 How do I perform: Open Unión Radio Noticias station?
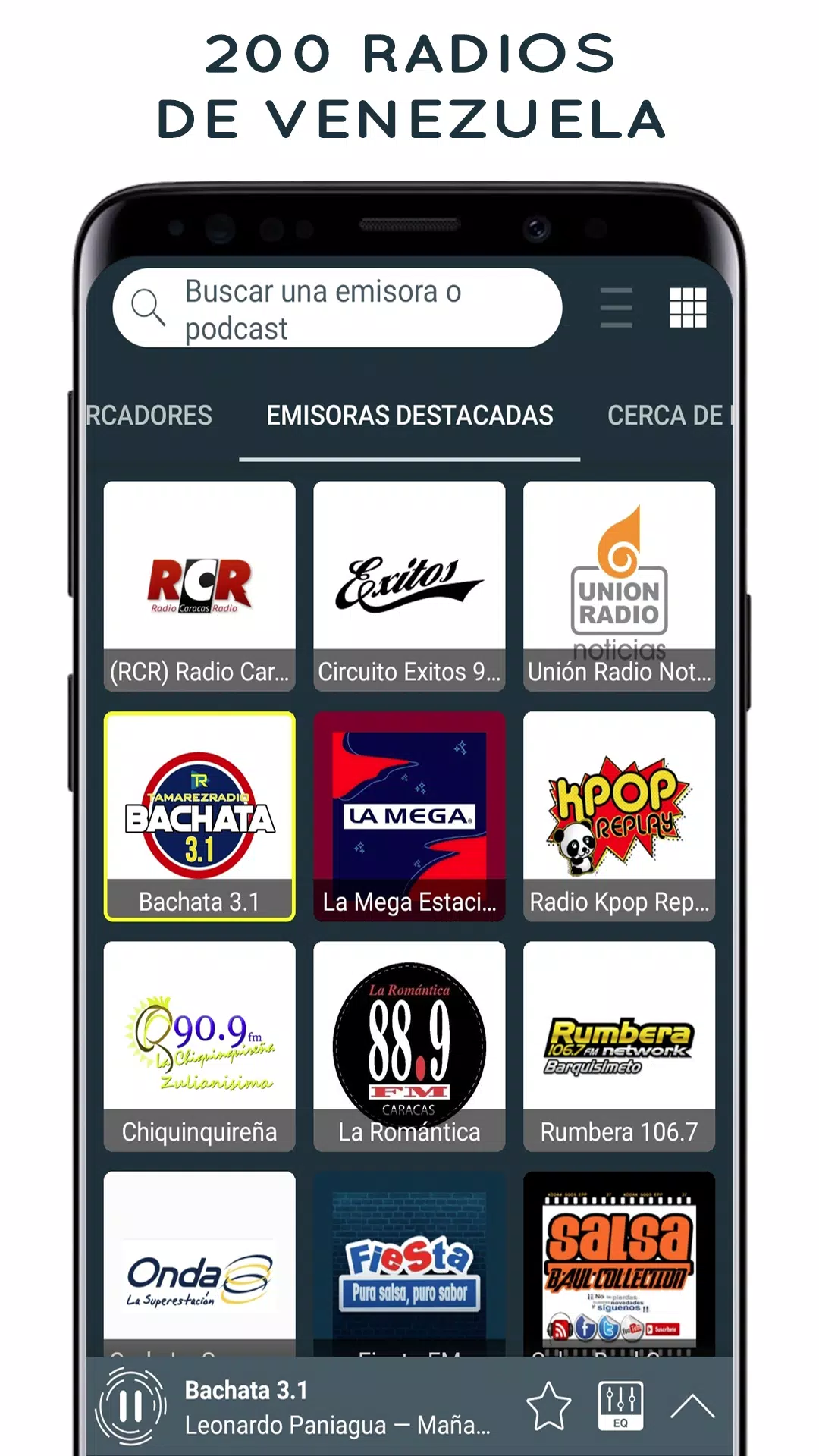pos(619,584)
